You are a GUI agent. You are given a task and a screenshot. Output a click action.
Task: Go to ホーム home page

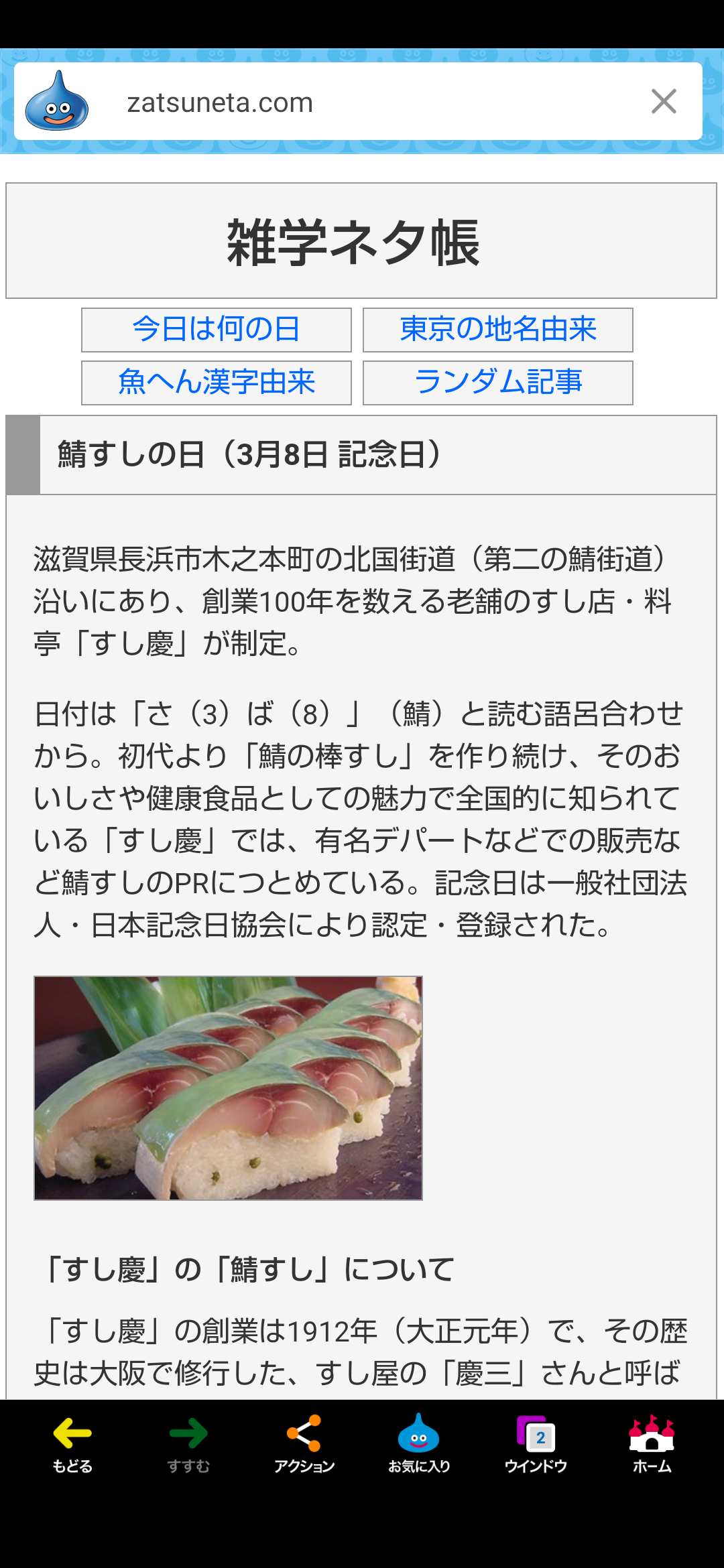tap(652, 1444)
